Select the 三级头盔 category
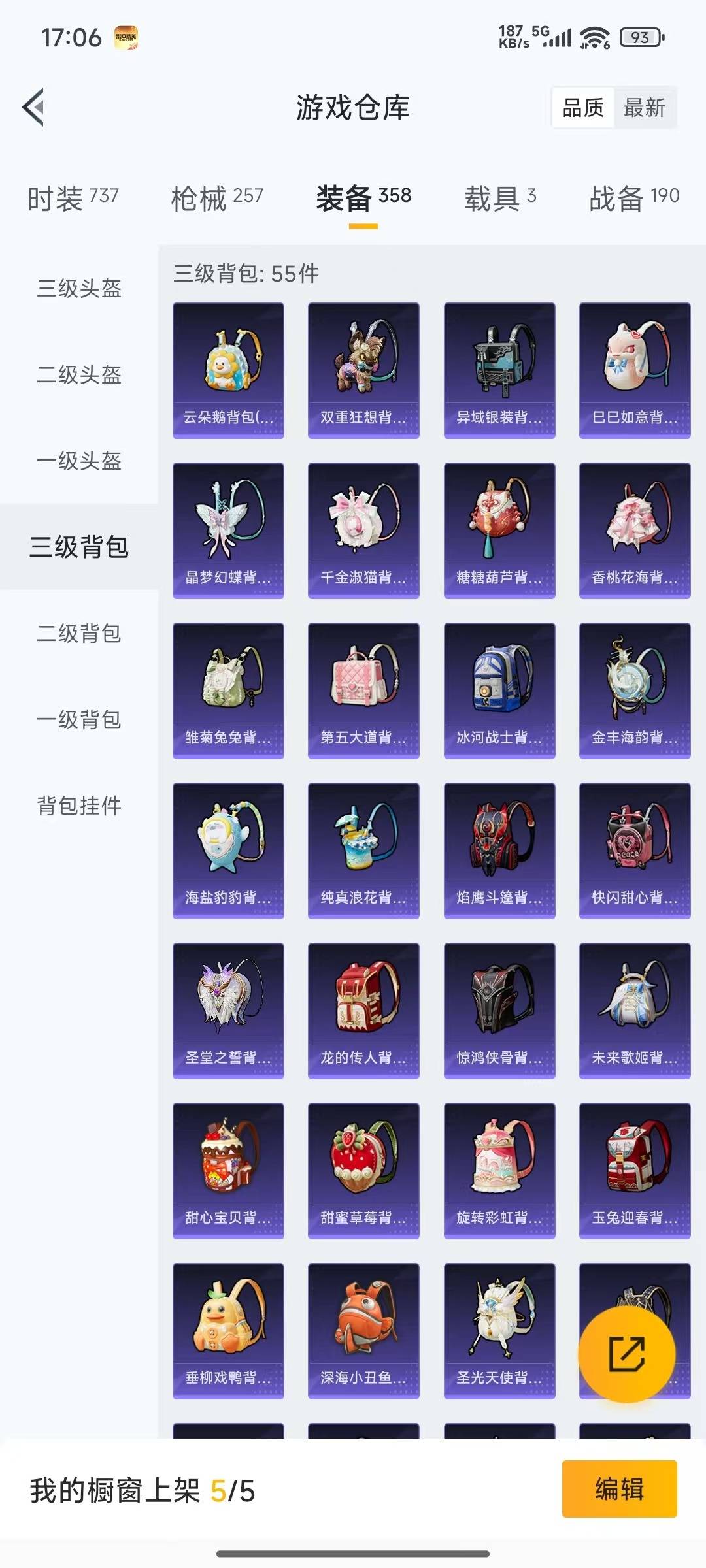 tap(78, 289)
